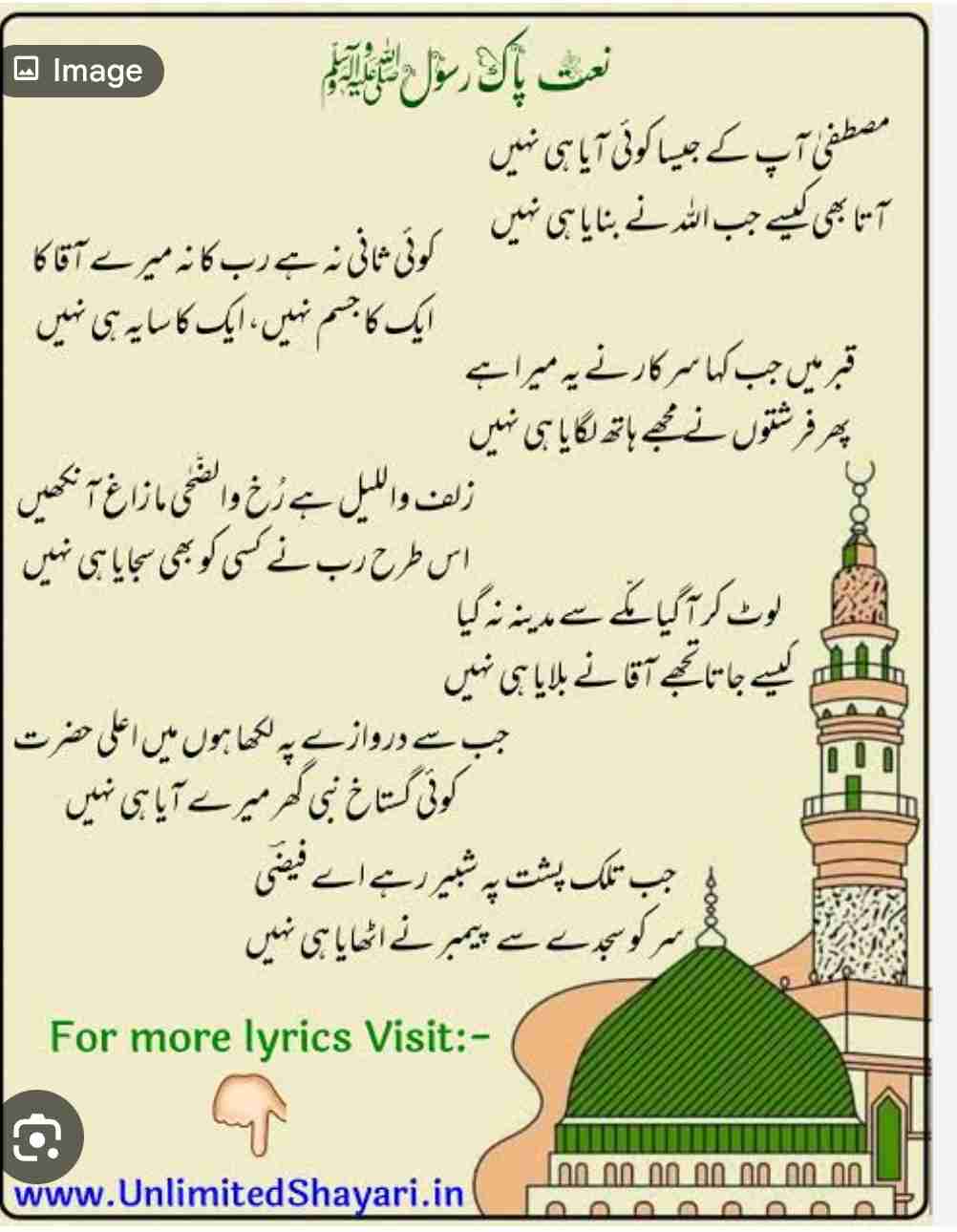Search this image with Google Lens

click(40, 1137)
